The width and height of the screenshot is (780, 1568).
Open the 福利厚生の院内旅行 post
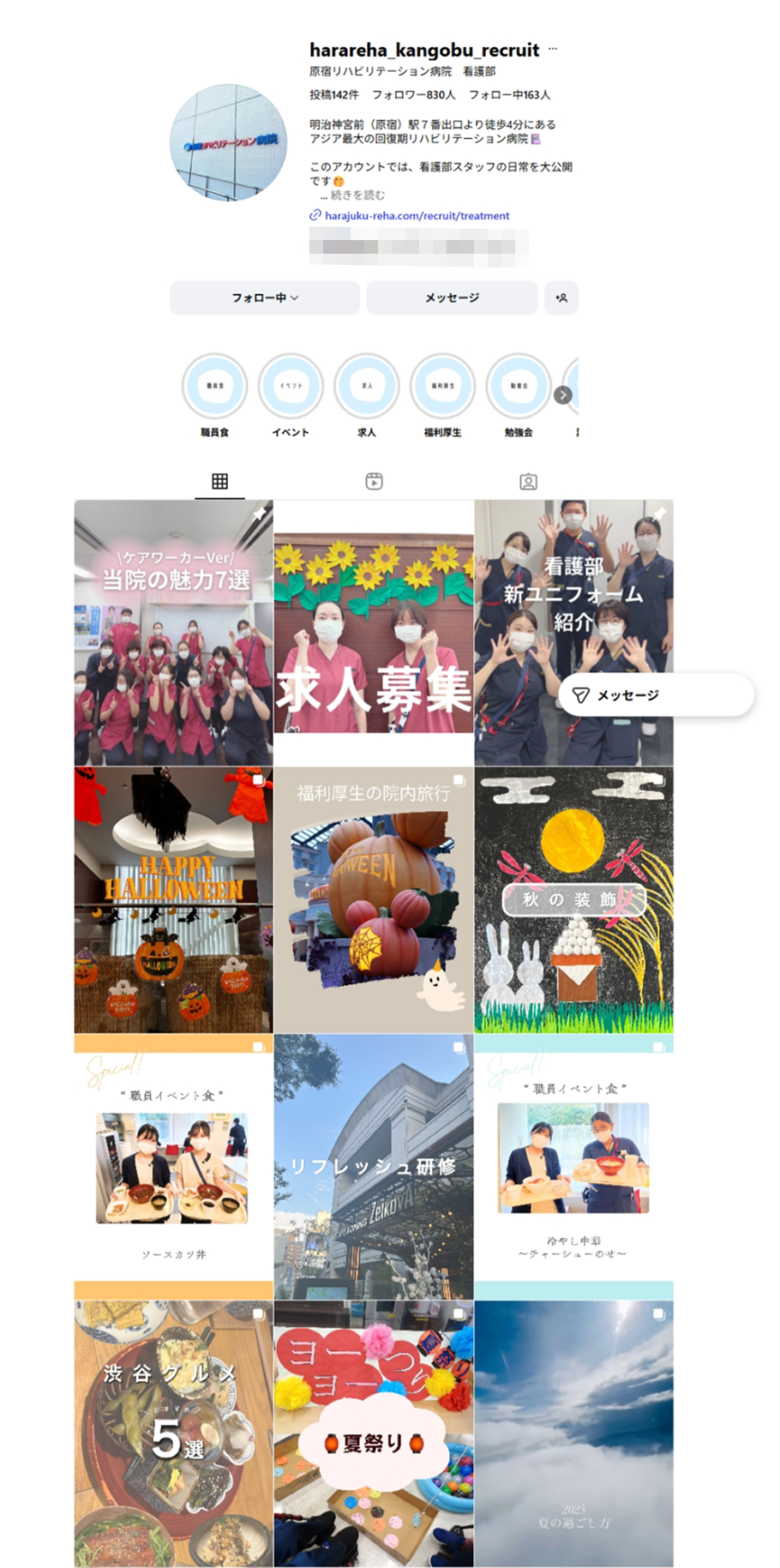tap(374, 899)
